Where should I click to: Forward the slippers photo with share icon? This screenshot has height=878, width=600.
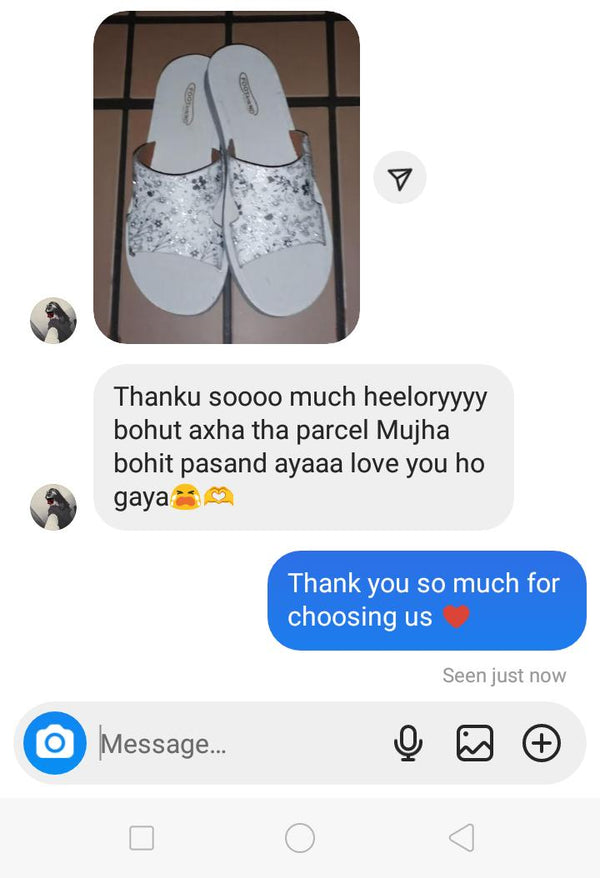click(x=400, y=179)
